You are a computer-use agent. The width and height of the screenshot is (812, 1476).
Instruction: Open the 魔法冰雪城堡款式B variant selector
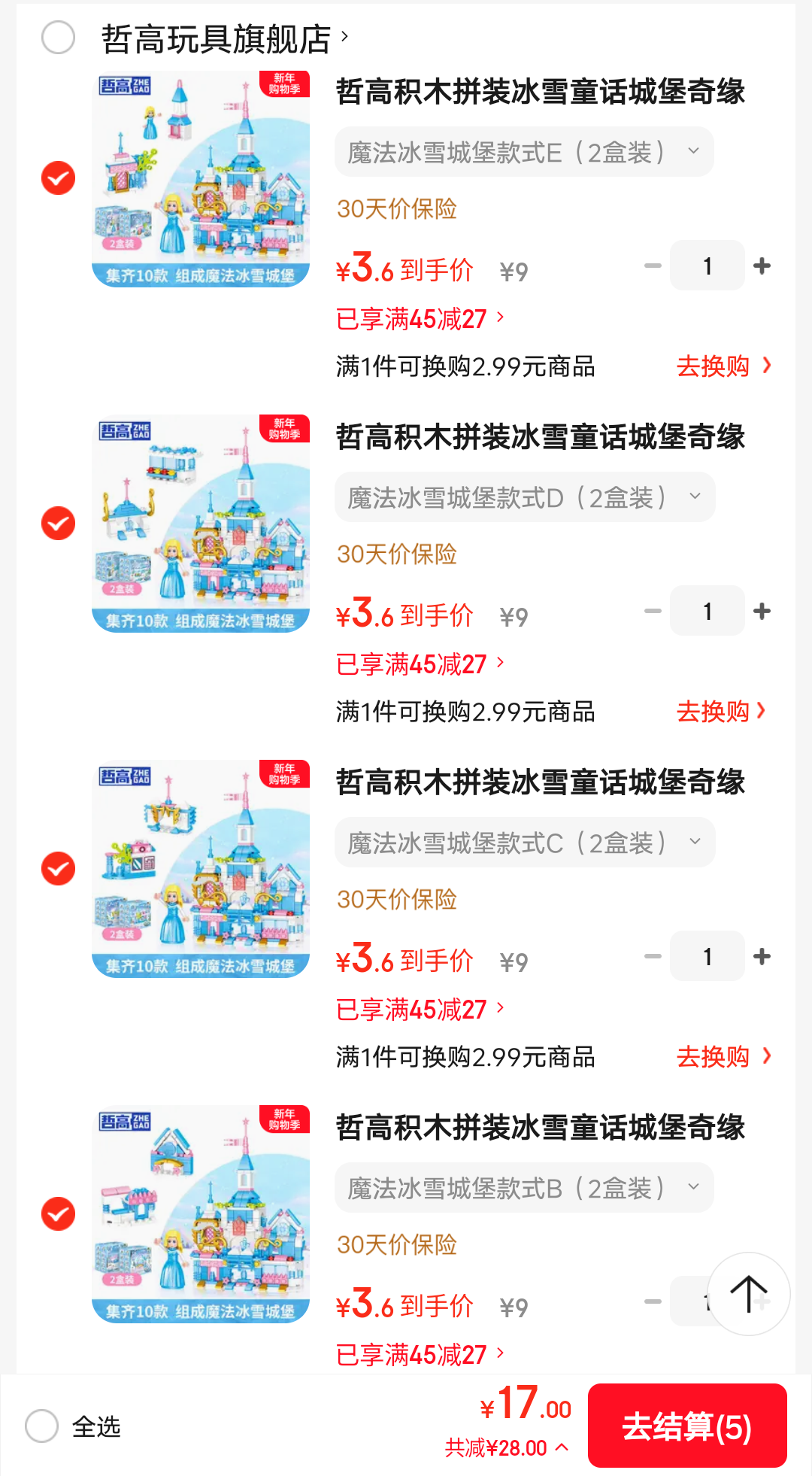[524, 1187]
